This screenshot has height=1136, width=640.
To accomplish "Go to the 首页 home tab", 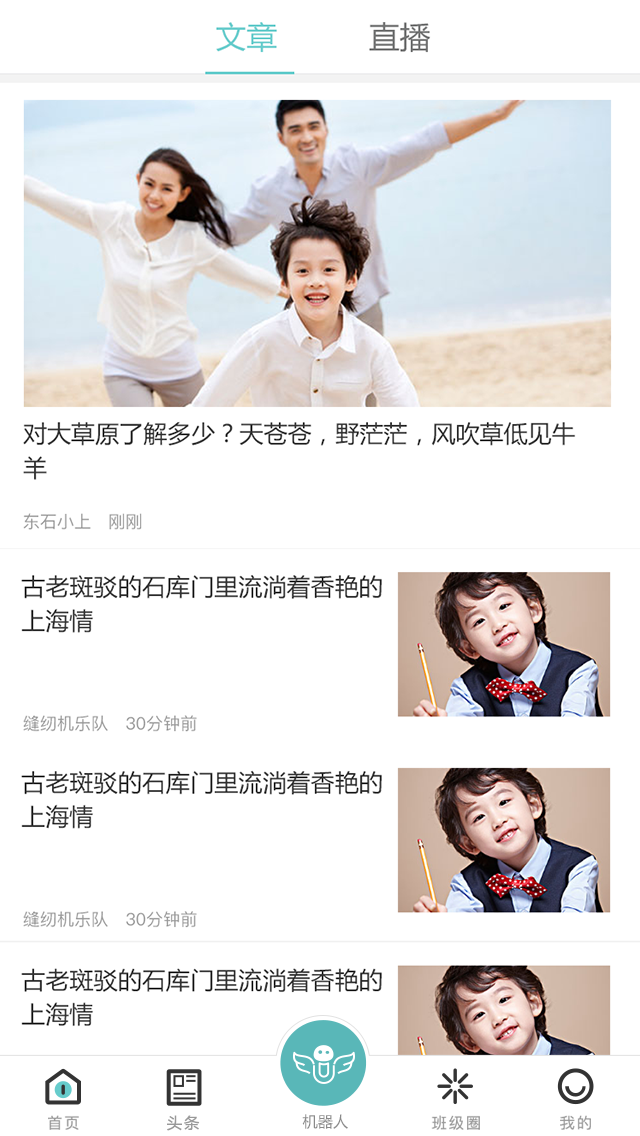I will click(63, 1098).
